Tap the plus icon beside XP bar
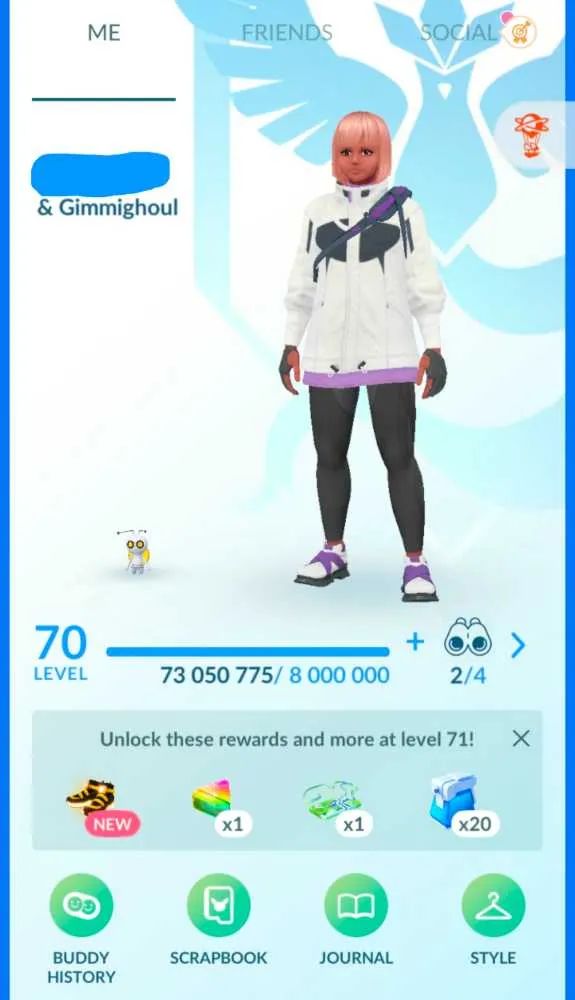The width and height of the screenshot is (575, 1000). pyautogui.click(x=415, y=642)
